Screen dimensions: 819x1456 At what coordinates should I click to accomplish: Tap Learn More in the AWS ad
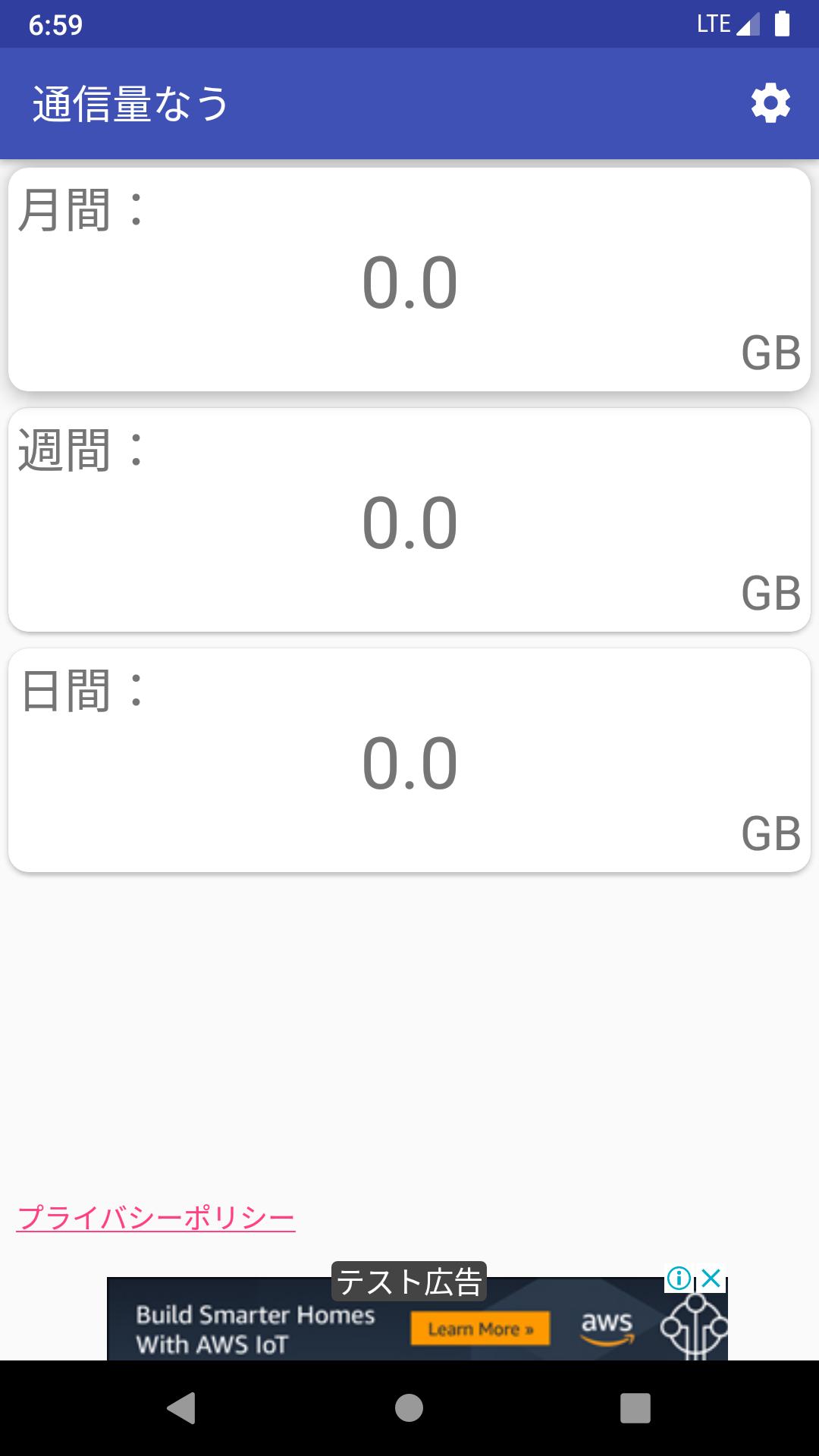pyautogui.click(x=480, y=1329)
